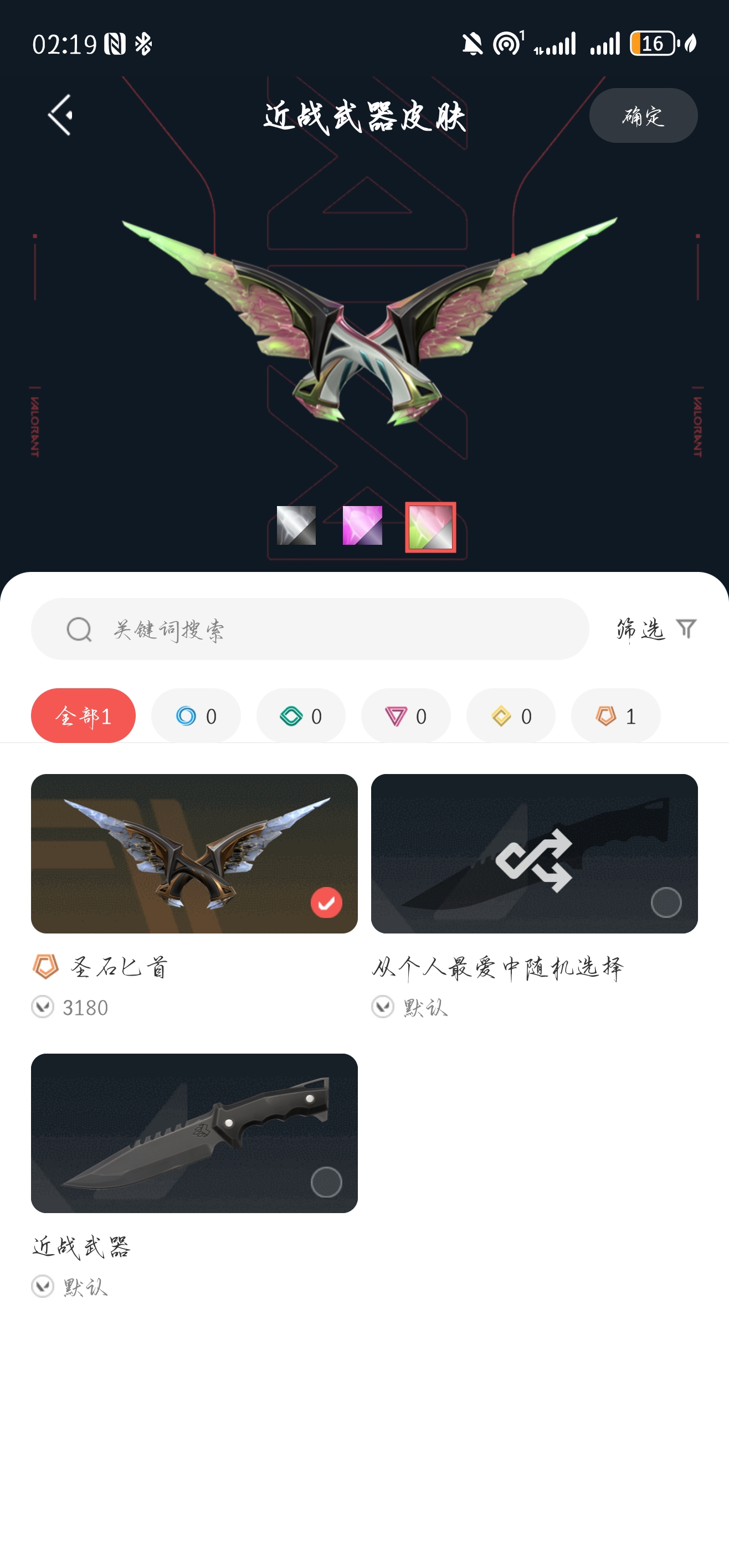This screenshot has height=1568, width=729.
Task: Tap the 关键词搜索 search field
Action: 310,629
